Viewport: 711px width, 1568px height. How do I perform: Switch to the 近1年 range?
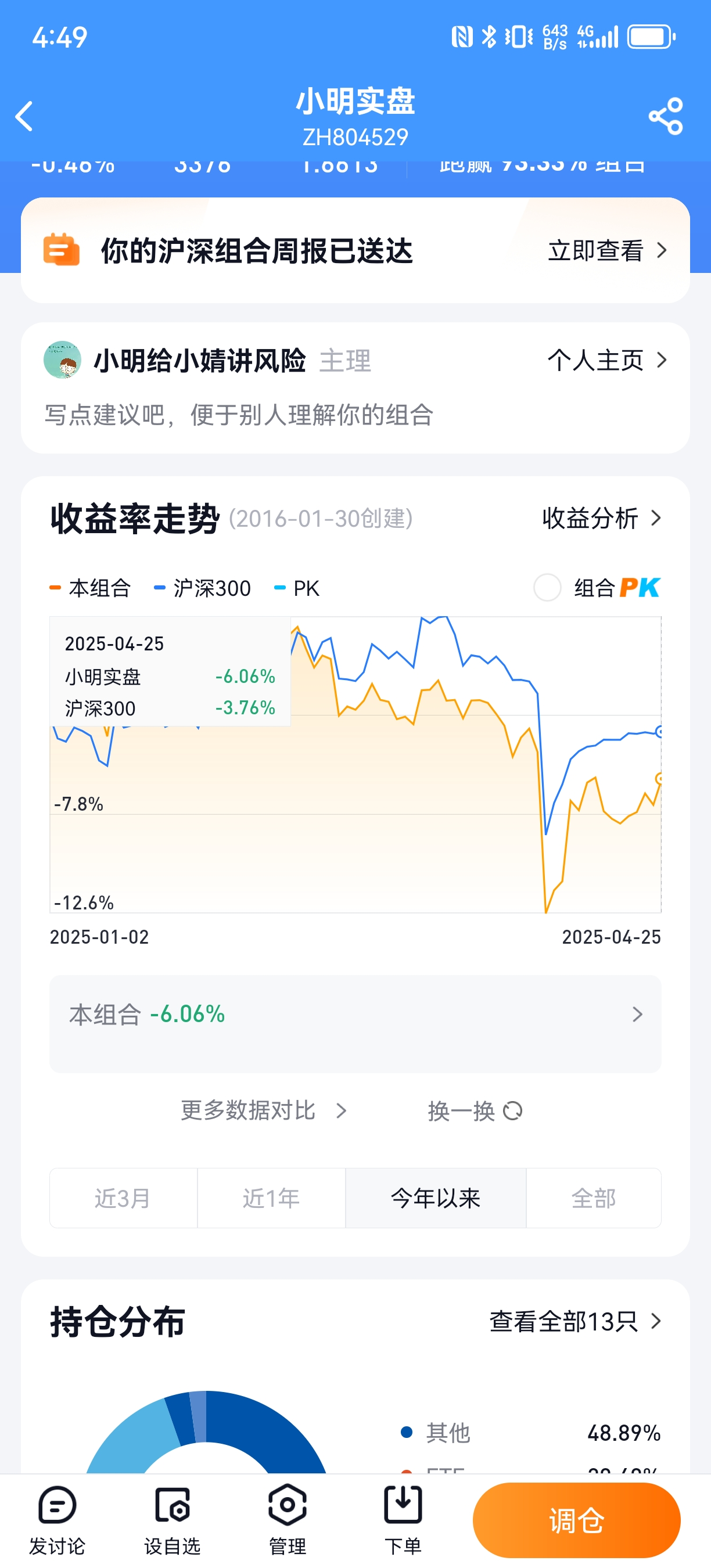[x=271, y=1198]
